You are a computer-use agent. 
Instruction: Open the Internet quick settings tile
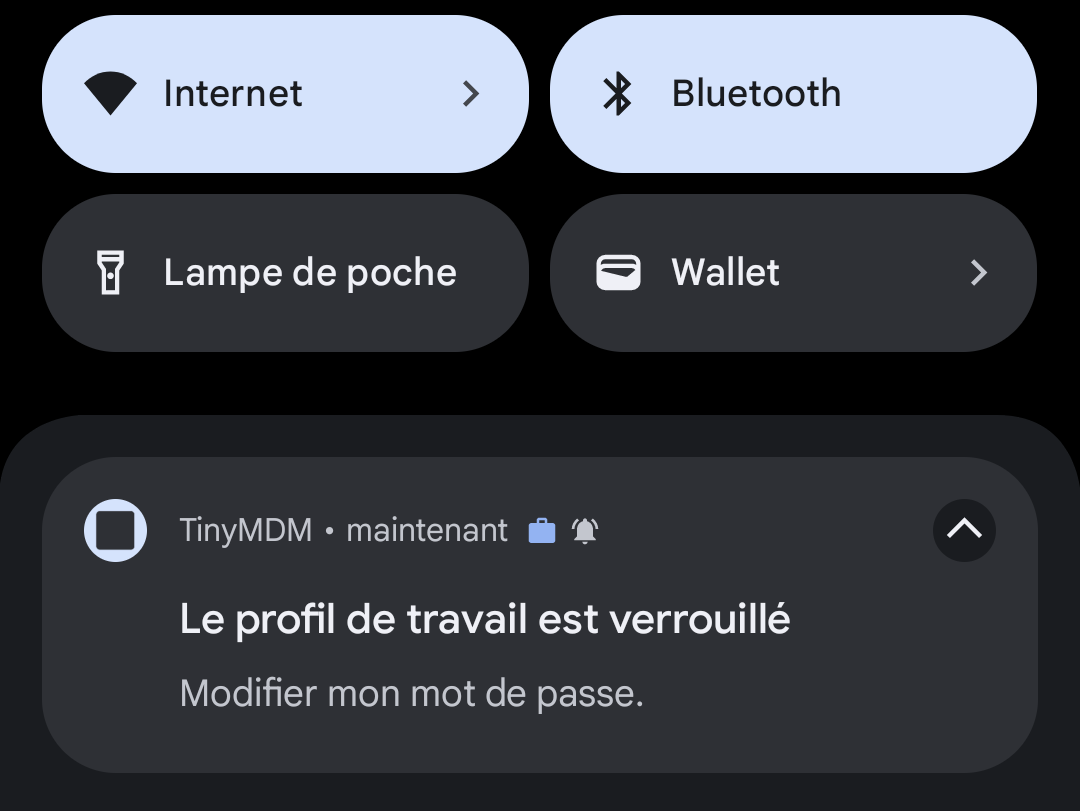coord(284,94)
